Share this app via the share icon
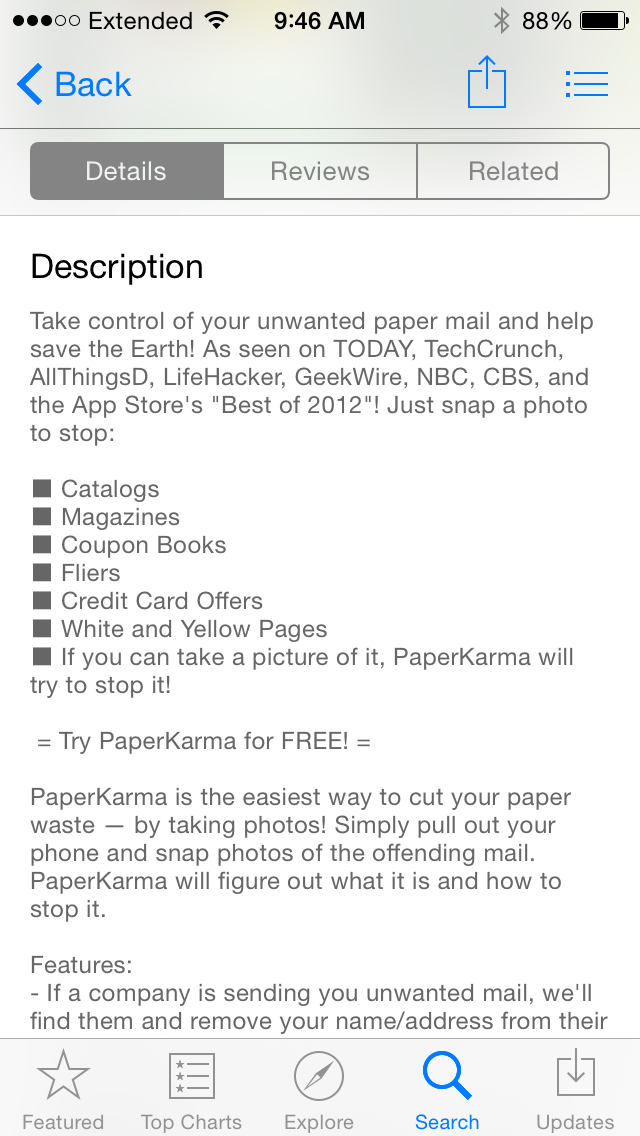The width and height of the screenshot is (640, 1136). [x=487, y=83]
